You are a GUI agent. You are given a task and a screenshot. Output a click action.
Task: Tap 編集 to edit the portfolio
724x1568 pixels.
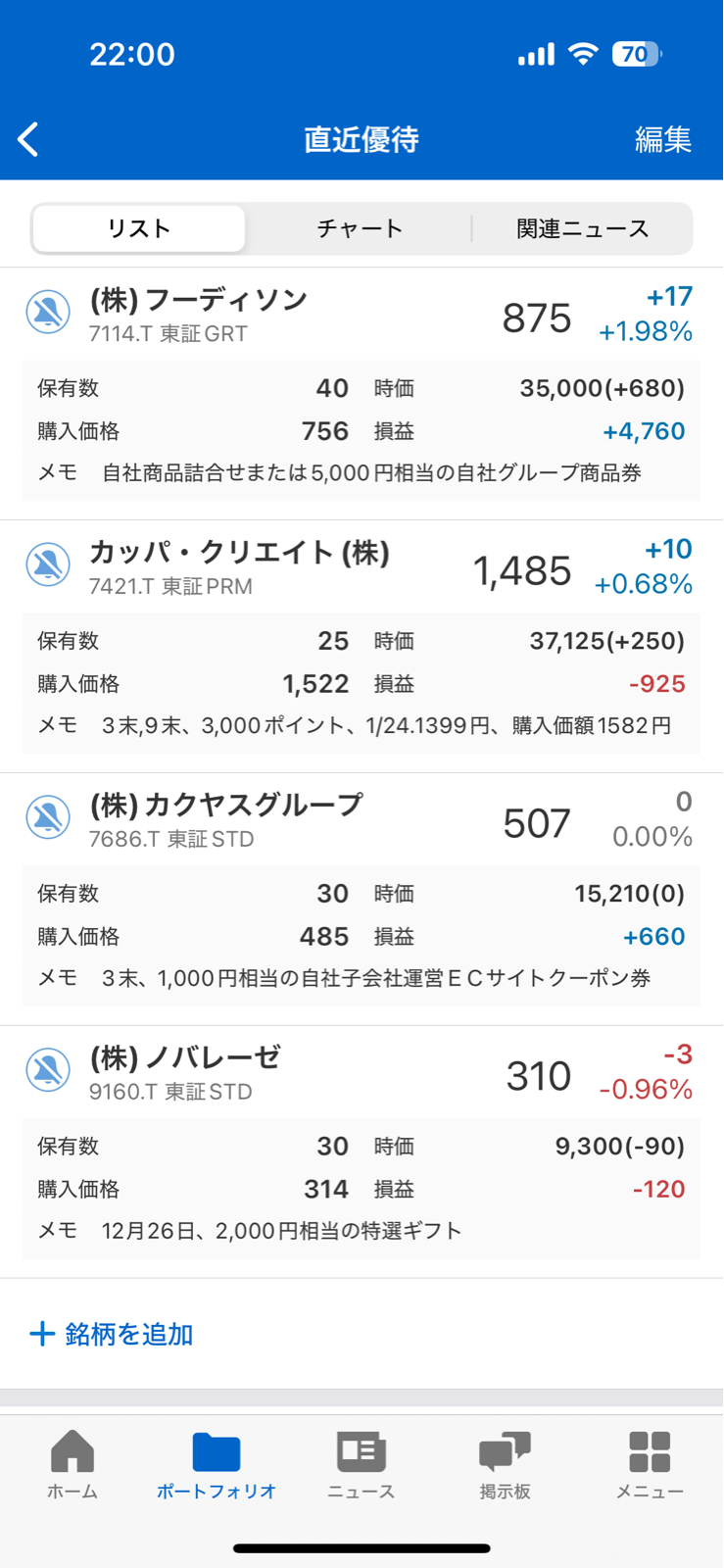tap(663, 139)
